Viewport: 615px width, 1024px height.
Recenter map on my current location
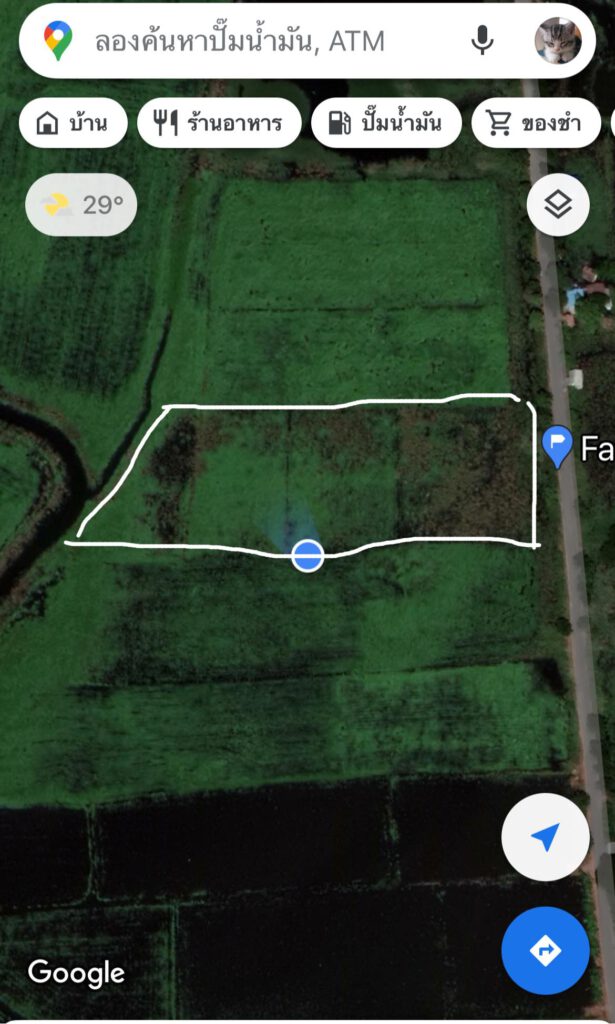[x=545, y=837]
